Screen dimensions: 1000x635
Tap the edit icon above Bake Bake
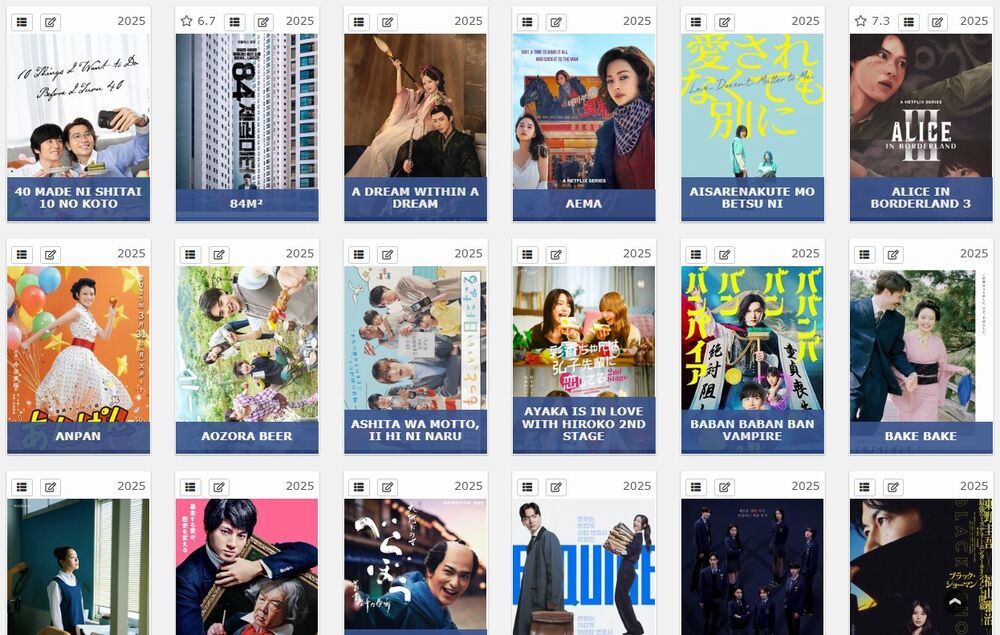pyautogui.click(x=893, y=255)
